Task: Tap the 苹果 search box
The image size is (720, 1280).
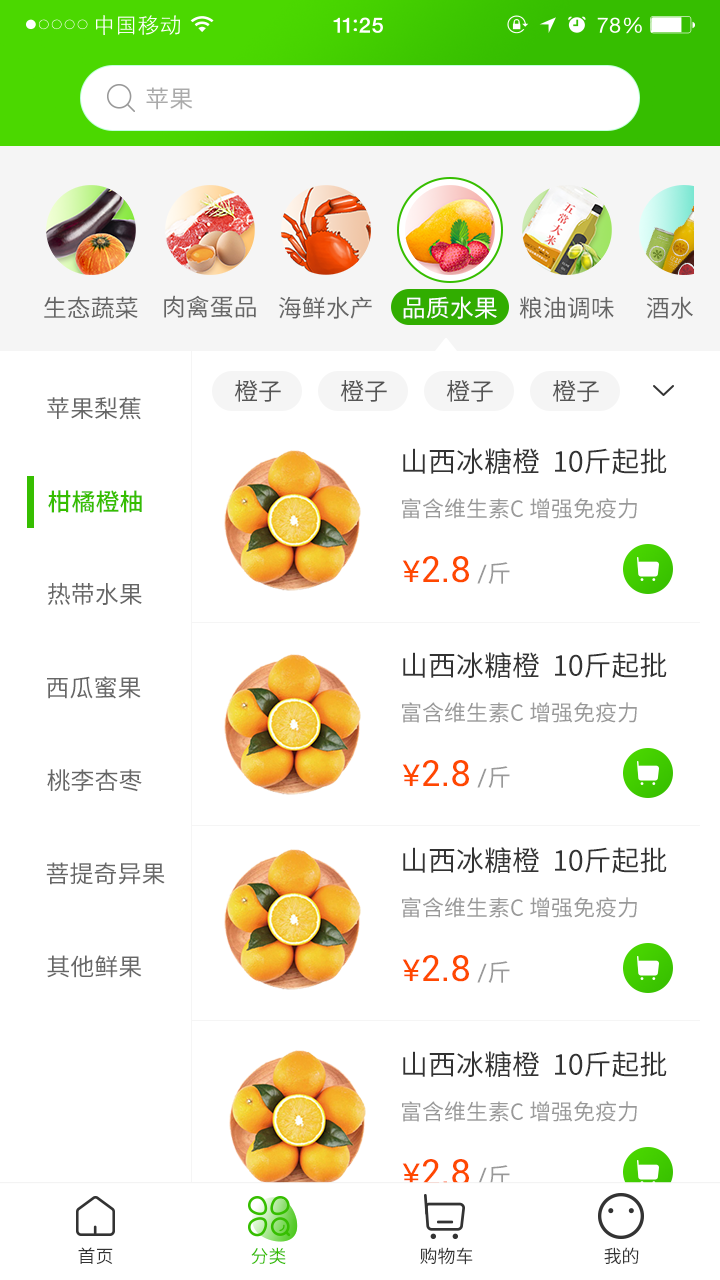Action: pyautogui.click(x=360, y=98)
